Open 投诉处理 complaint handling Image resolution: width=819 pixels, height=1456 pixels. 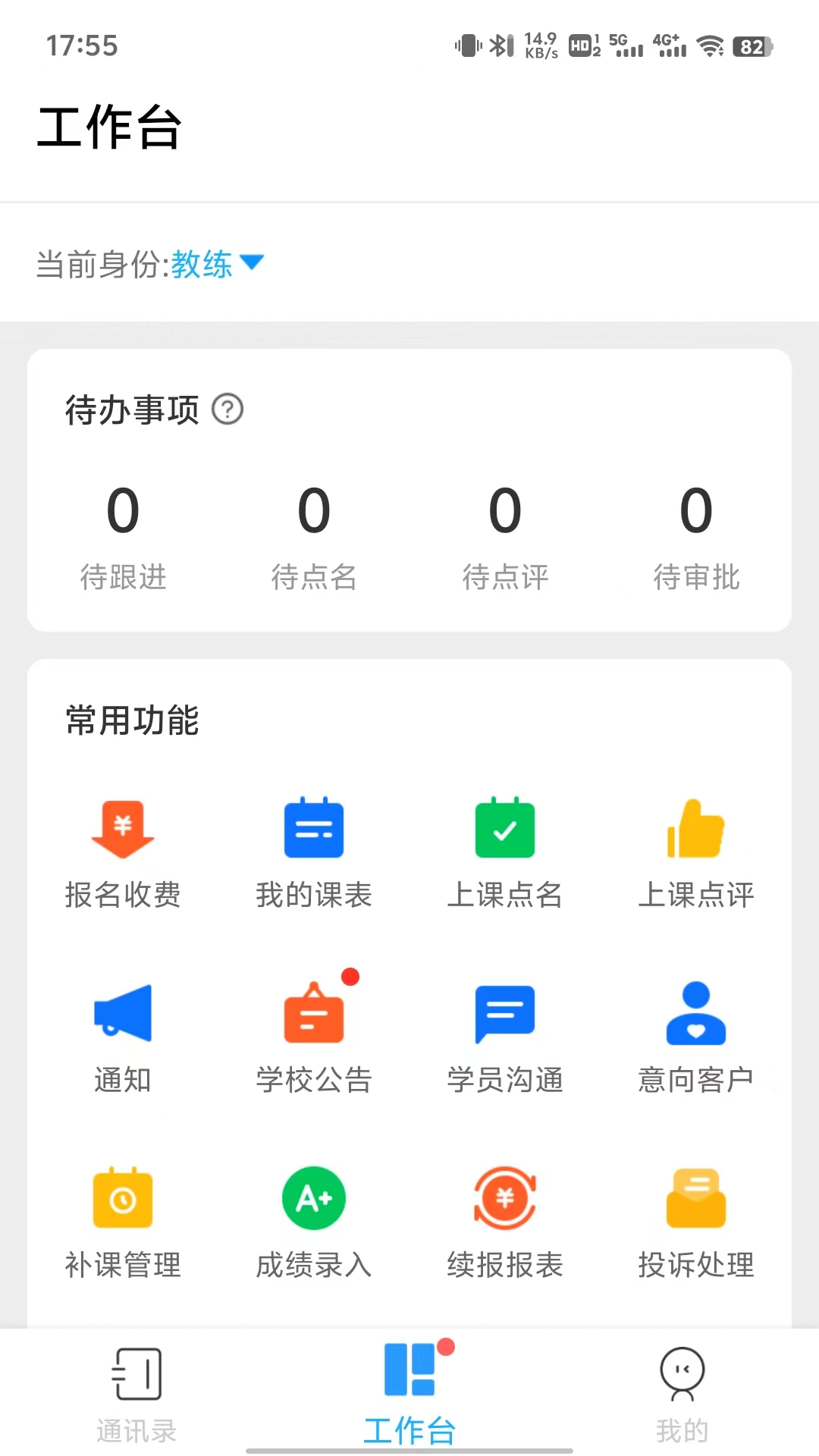click(x=696, y=1221)
